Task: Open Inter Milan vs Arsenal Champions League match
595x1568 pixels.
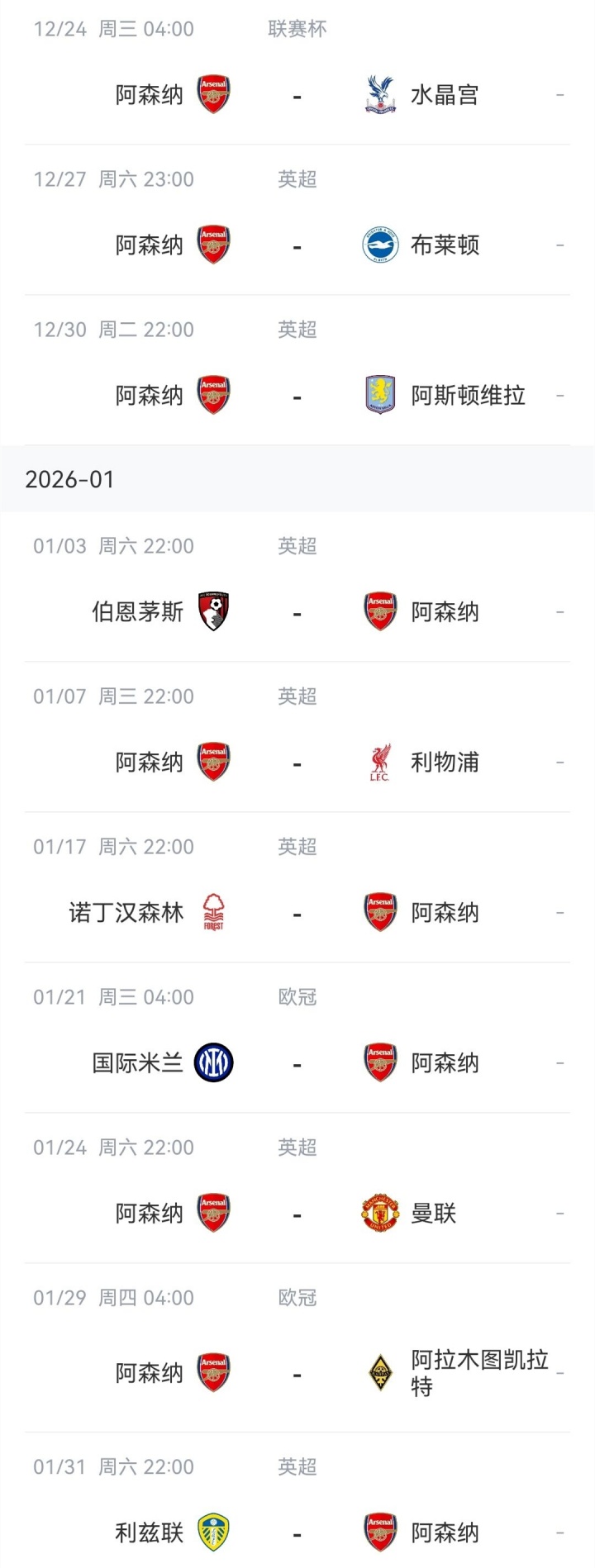Action: [297, 1063]
